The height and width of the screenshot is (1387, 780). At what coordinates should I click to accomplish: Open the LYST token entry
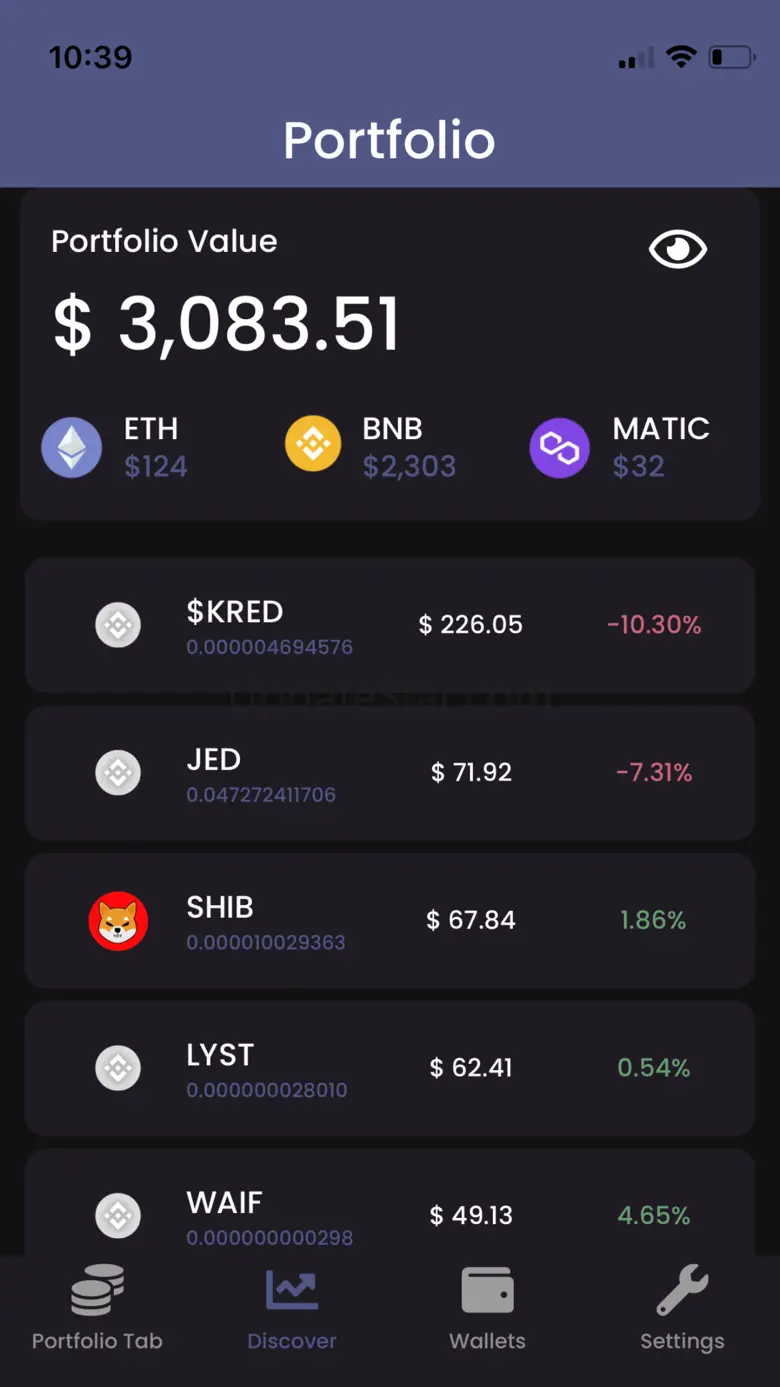(x=390, y=1068)
